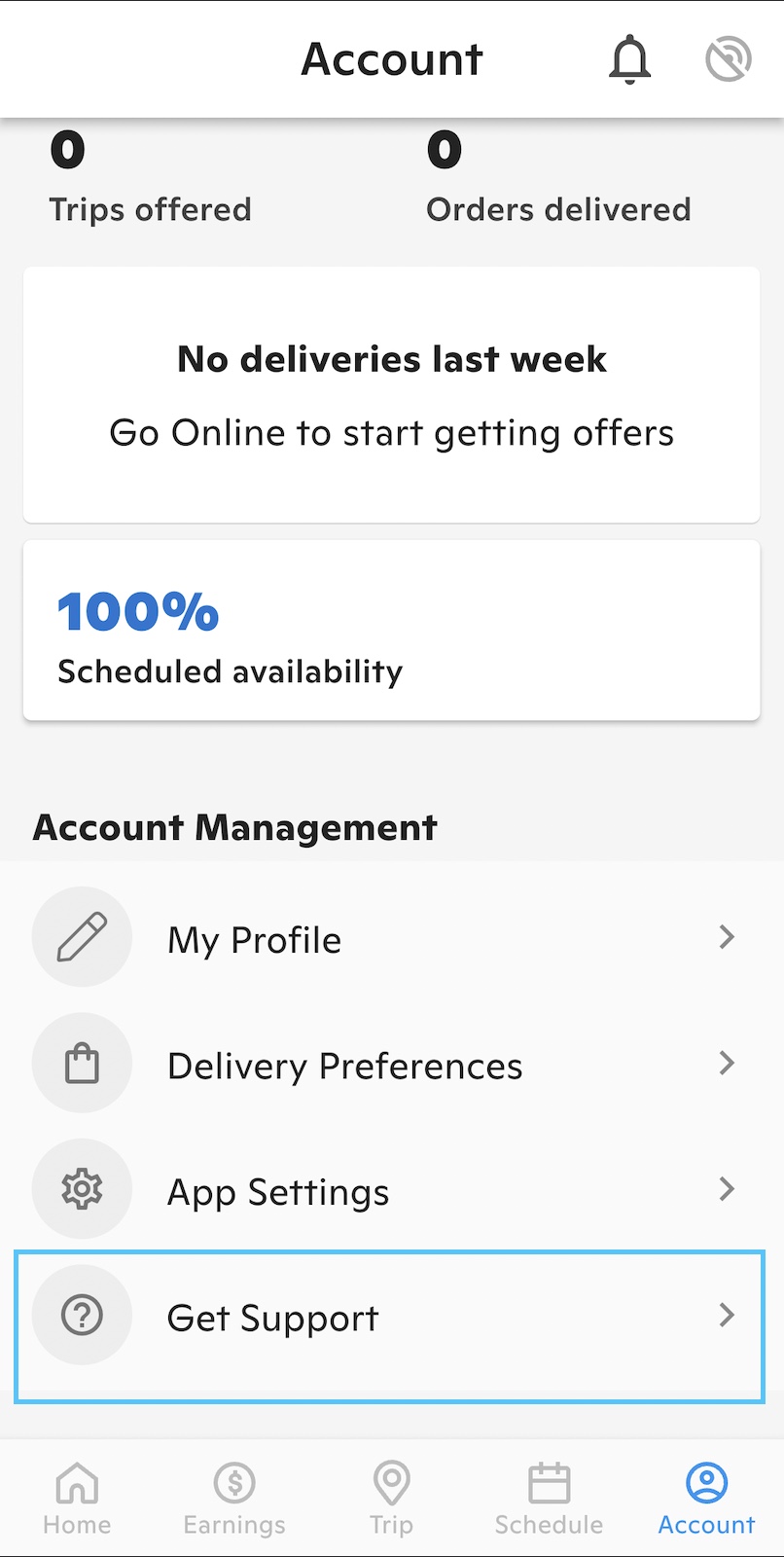Screen dimensions: 784x1557
Task: Open App Settings
Action: tap(392, 1189)
